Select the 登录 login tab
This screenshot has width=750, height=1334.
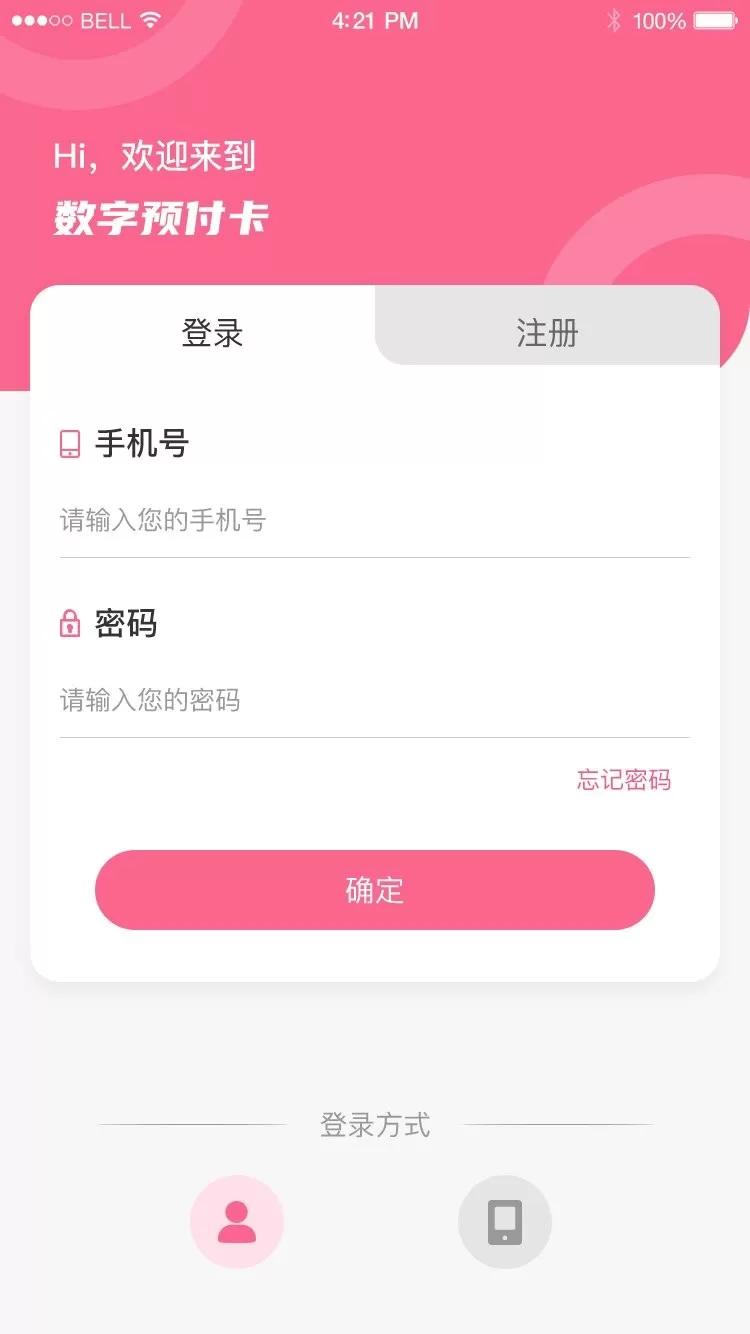213,334
